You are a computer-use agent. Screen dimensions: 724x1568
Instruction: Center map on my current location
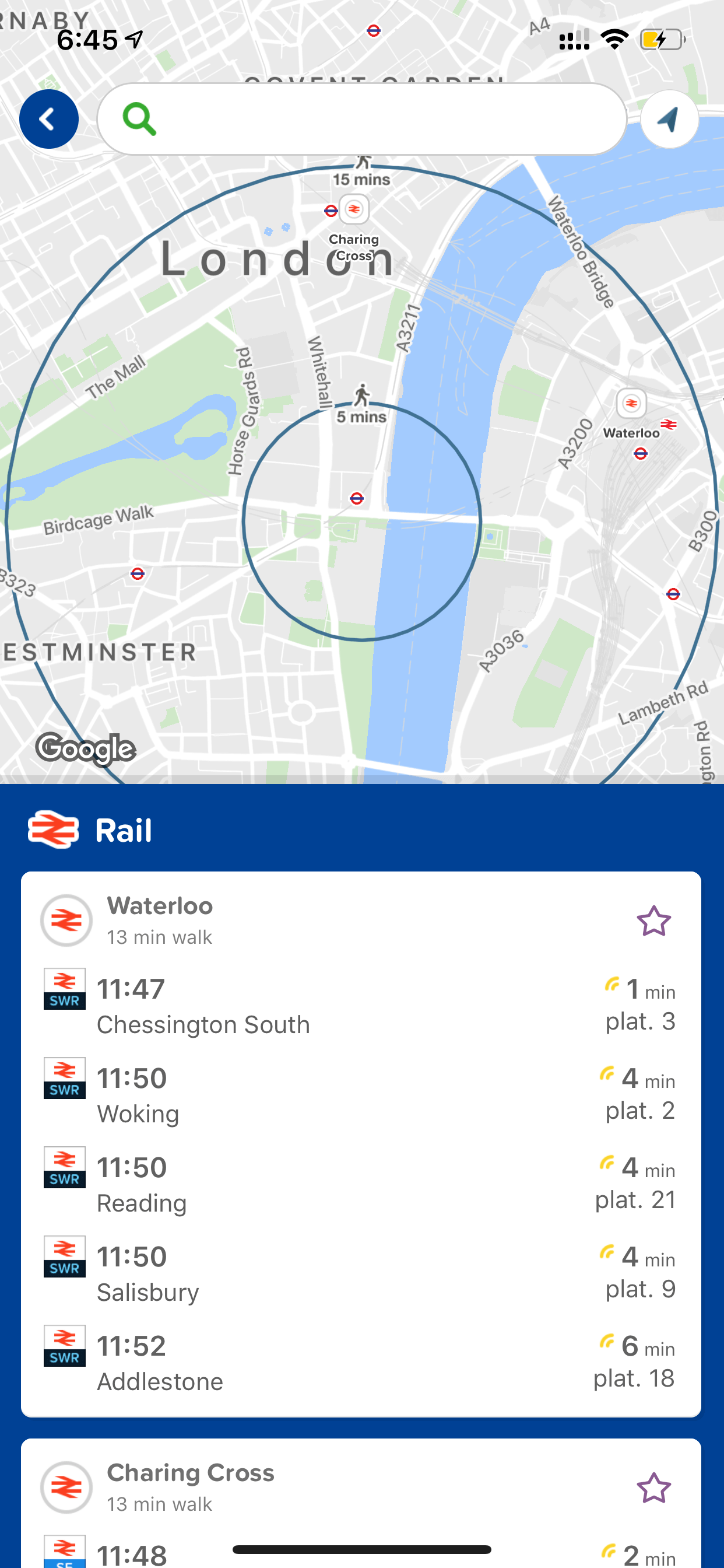669,118
